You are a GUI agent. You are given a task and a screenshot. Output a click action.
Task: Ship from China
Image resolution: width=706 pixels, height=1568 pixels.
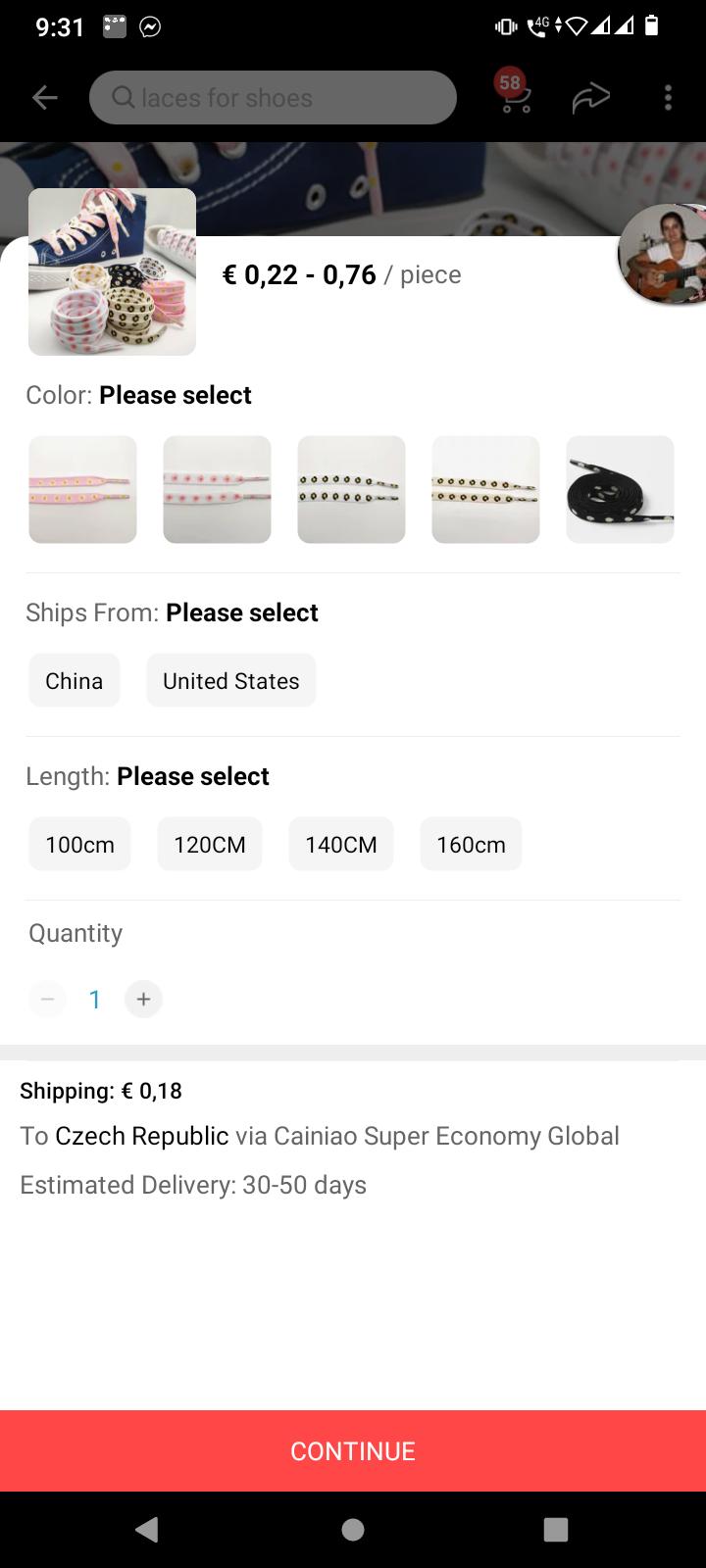[75, 681]
